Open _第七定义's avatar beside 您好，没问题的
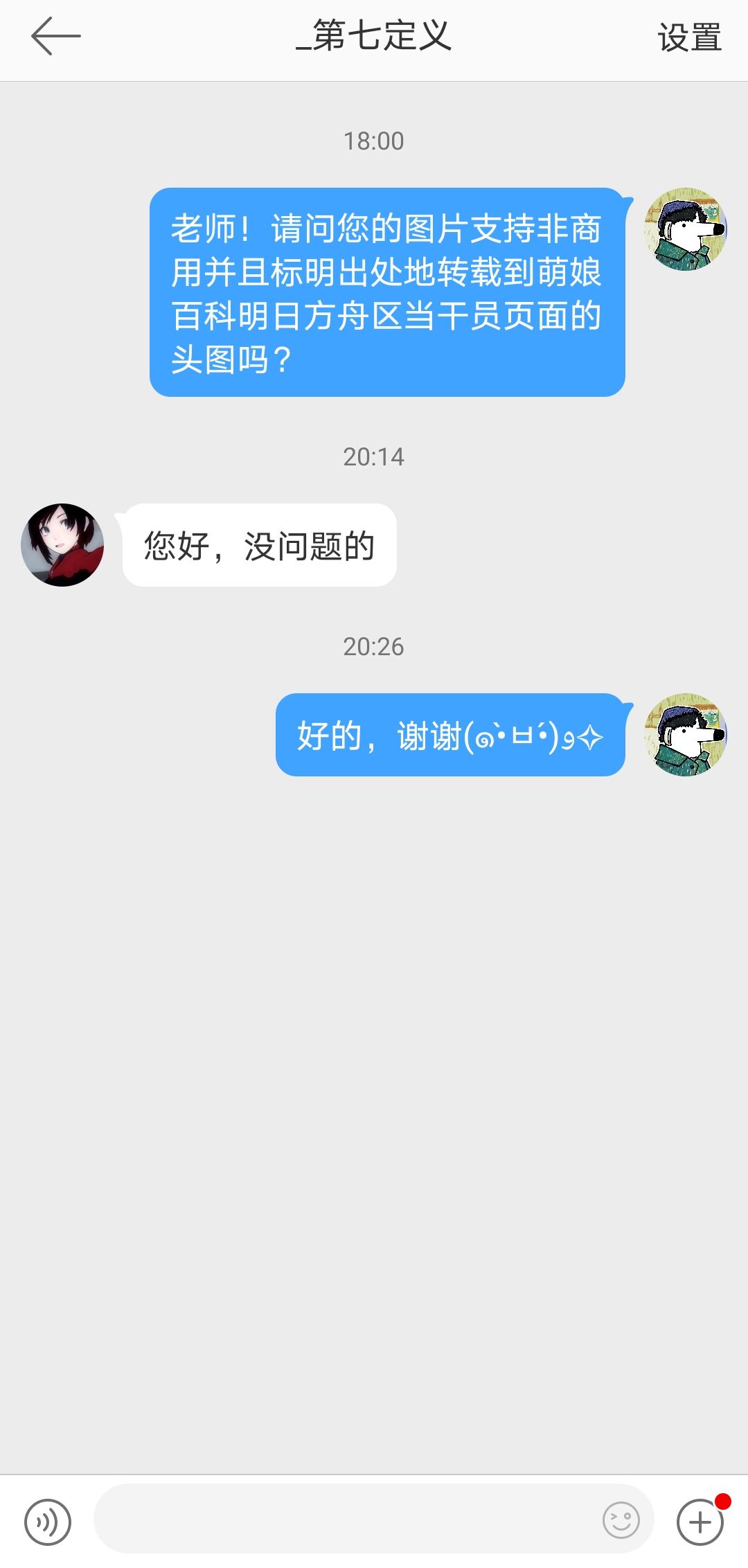This screenshot has height=1568, width=748. pos(62,545)
